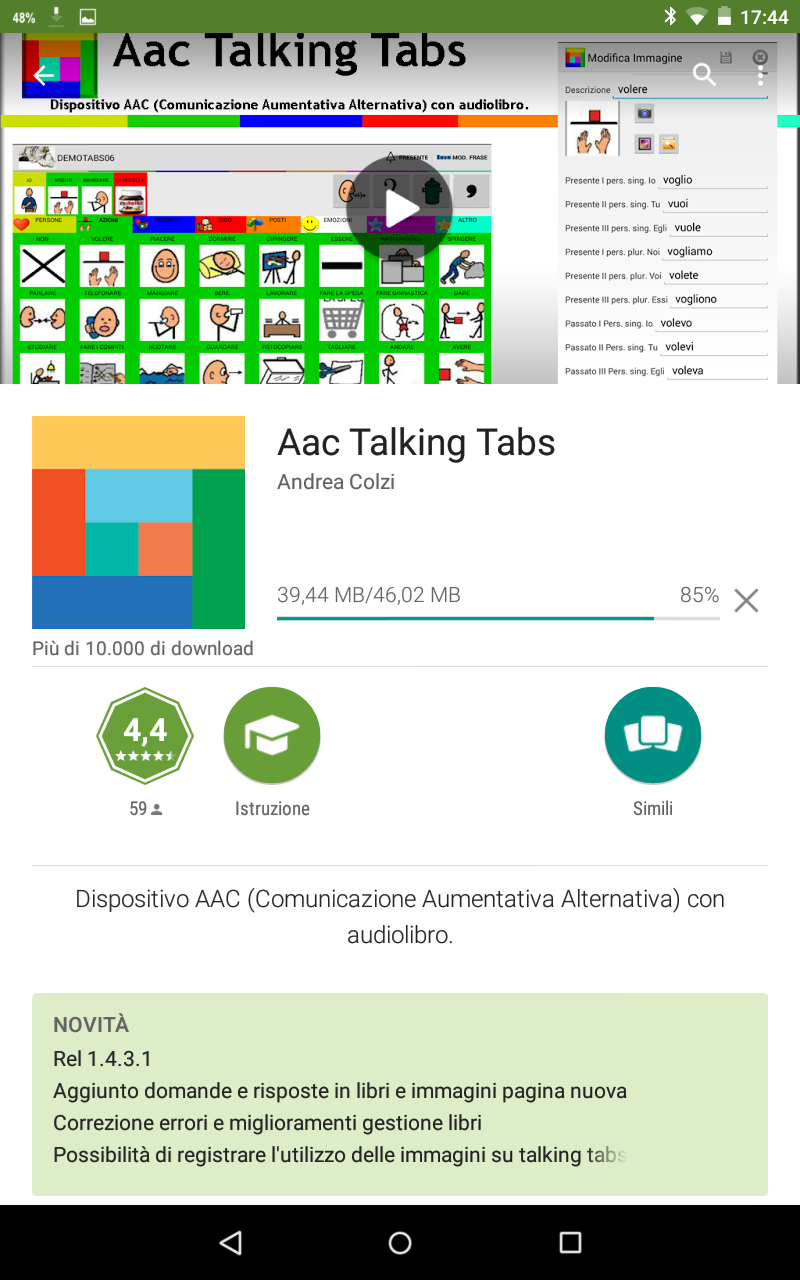
Task: Tap the system home button
Action: pos(400,1242)
